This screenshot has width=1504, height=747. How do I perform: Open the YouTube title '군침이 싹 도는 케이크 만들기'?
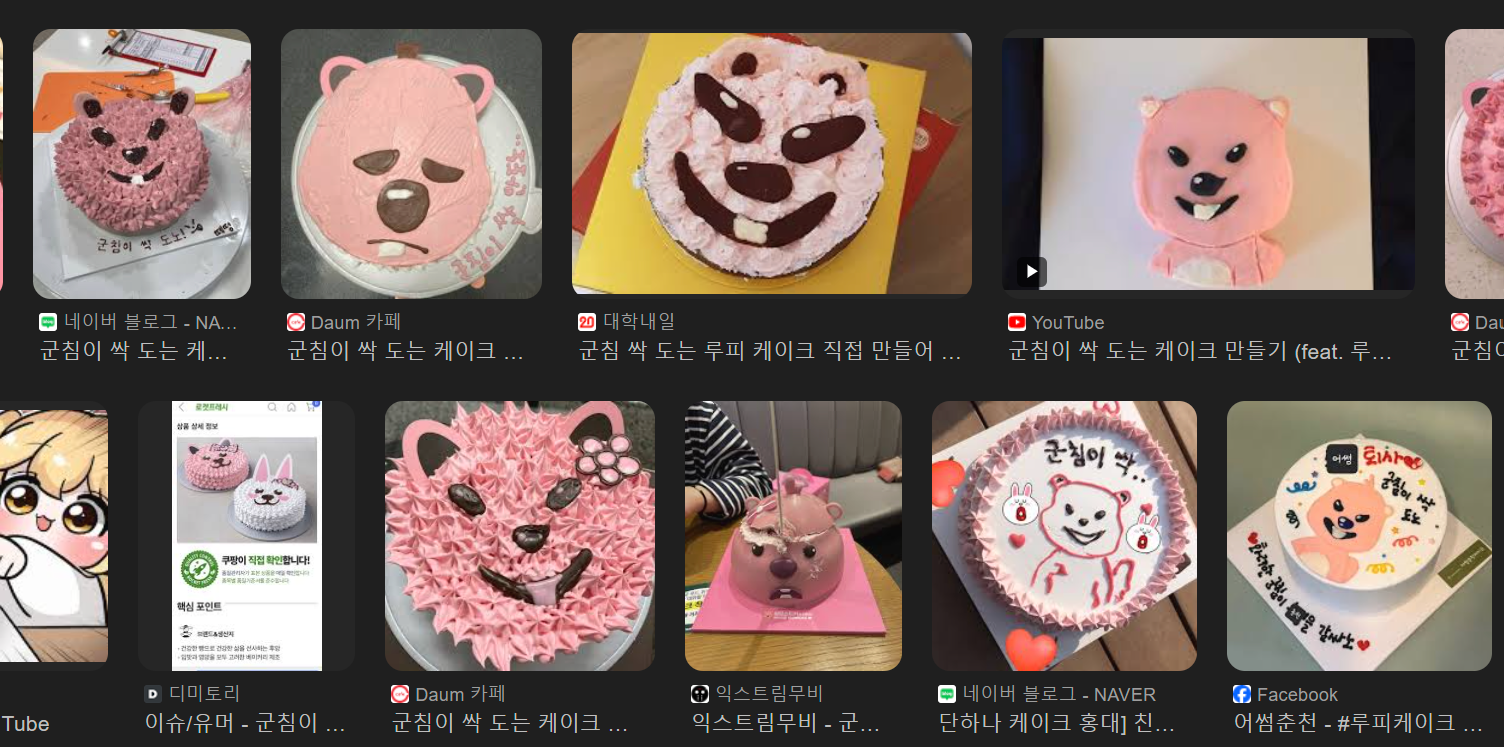click(x=1200, y=352)
